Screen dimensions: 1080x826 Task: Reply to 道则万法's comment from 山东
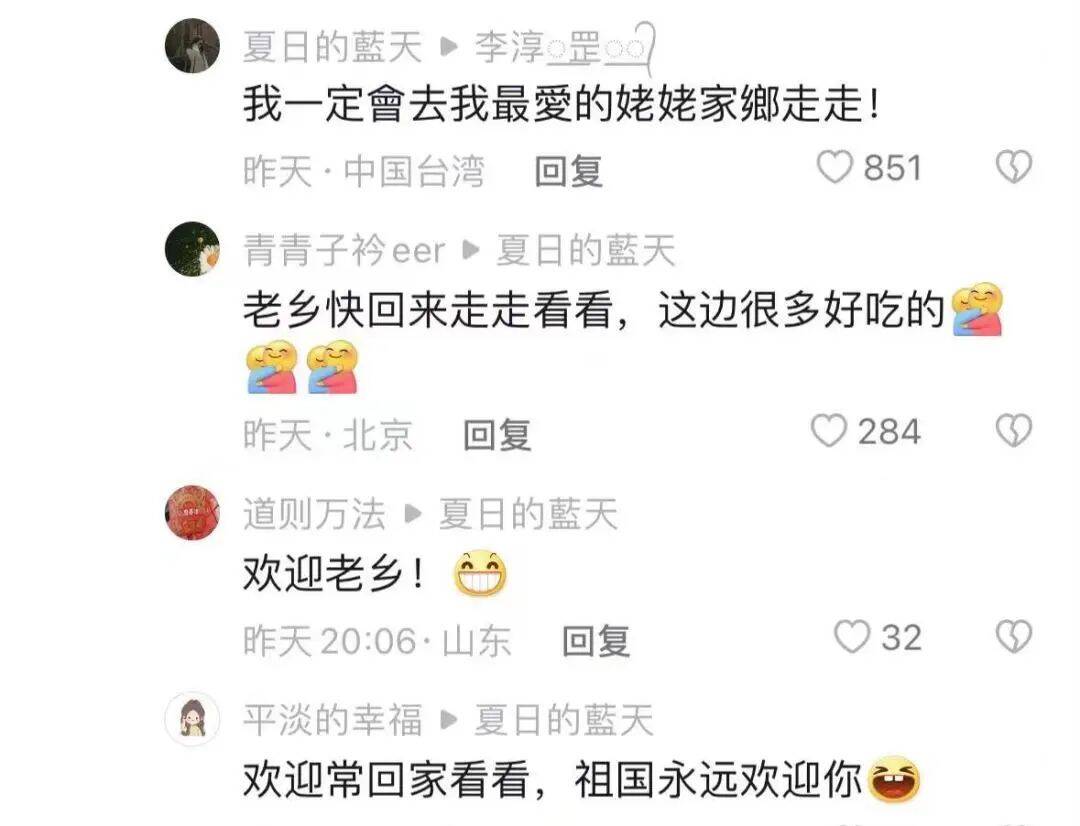click(596, 641)
